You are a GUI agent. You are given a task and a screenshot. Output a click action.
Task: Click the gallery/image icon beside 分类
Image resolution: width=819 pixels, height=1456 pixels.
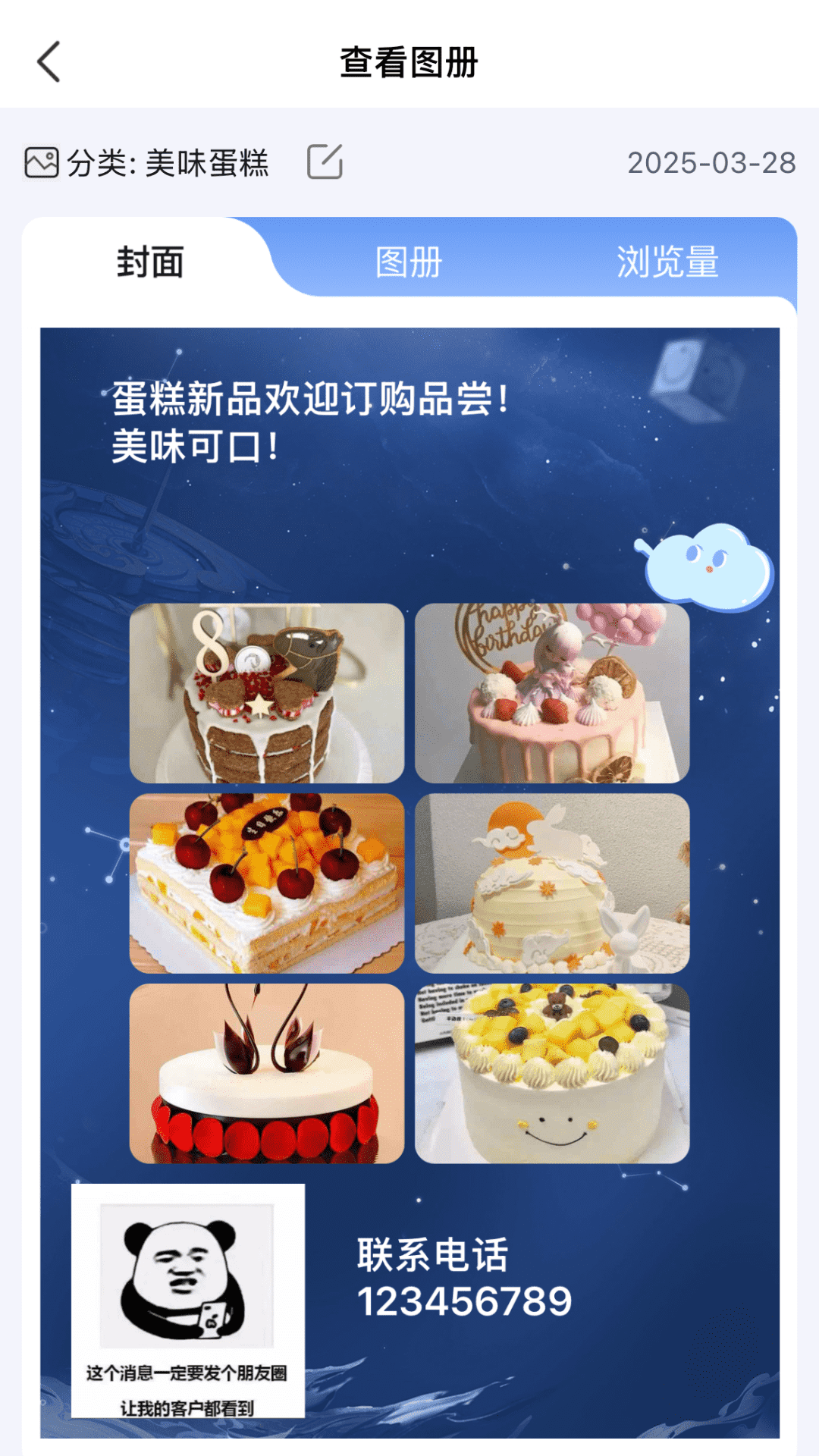[x=43, y=162]
